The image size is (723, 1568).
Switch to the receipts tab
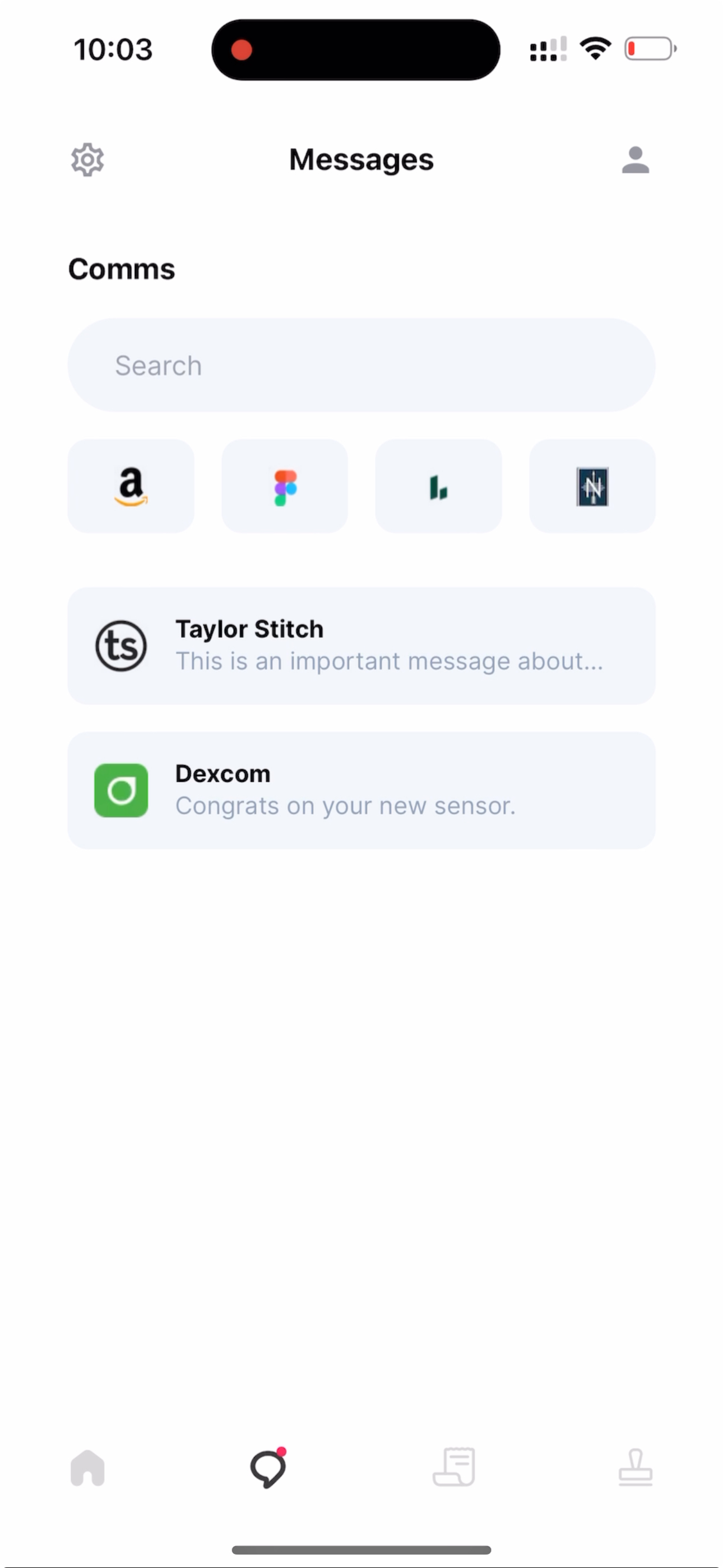click(454, 1468)
